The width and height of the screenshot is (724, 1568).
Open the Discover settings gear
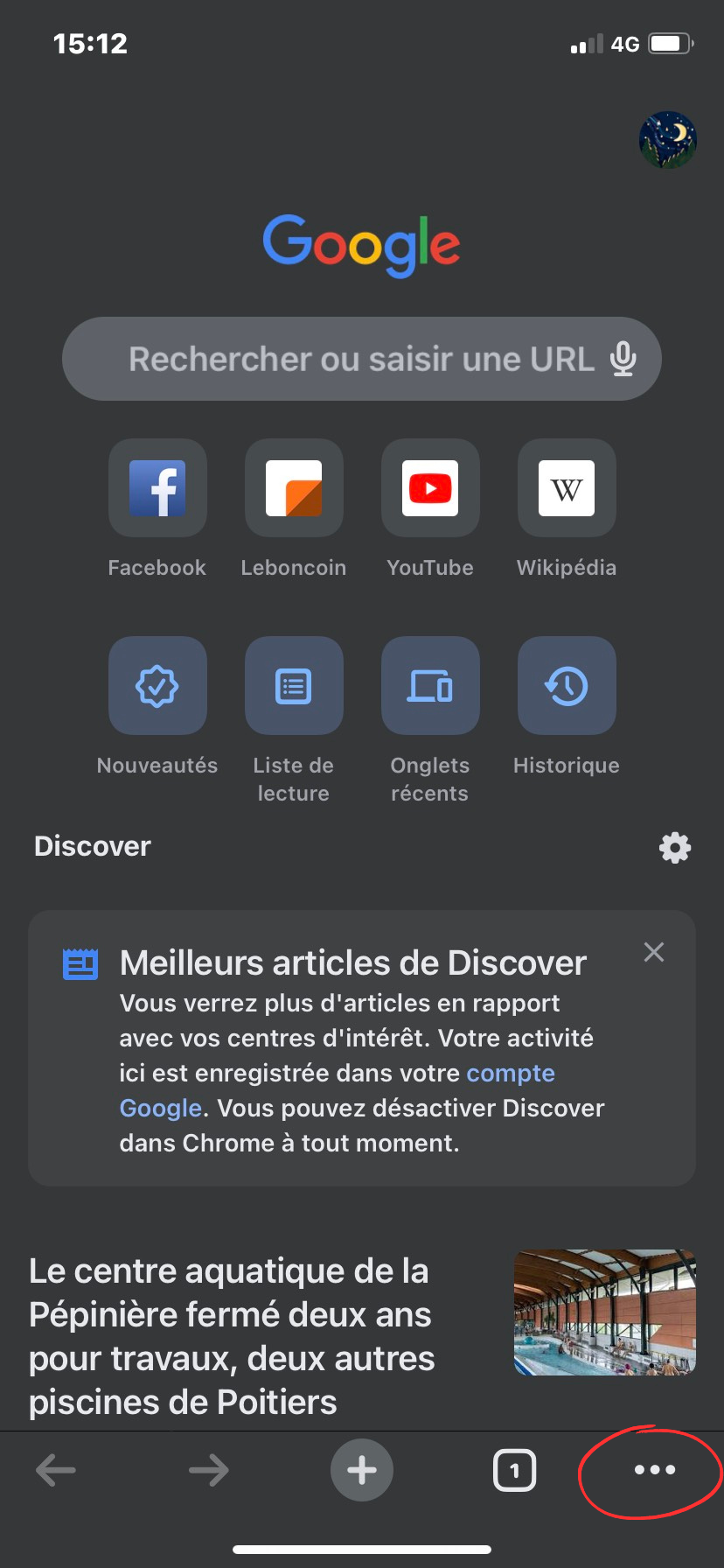click(674, 847)
